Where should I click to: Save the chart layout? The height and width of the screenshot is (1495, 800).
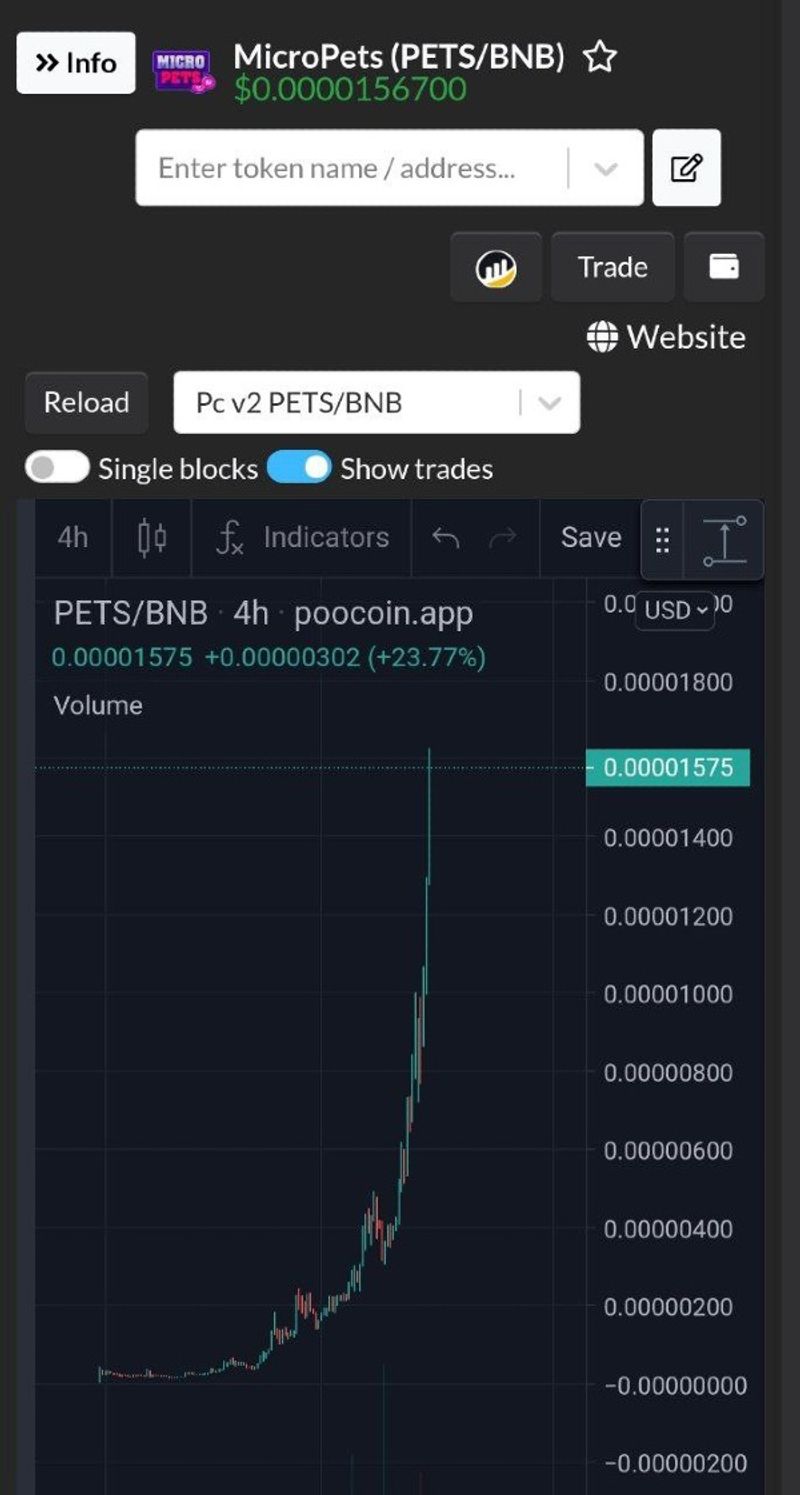pos(590,537)
